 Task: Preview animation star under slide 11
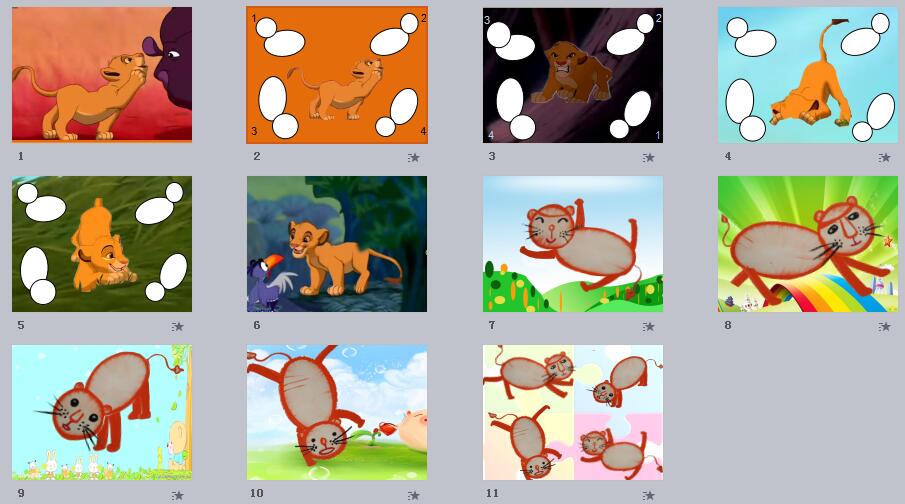(649, 495)
